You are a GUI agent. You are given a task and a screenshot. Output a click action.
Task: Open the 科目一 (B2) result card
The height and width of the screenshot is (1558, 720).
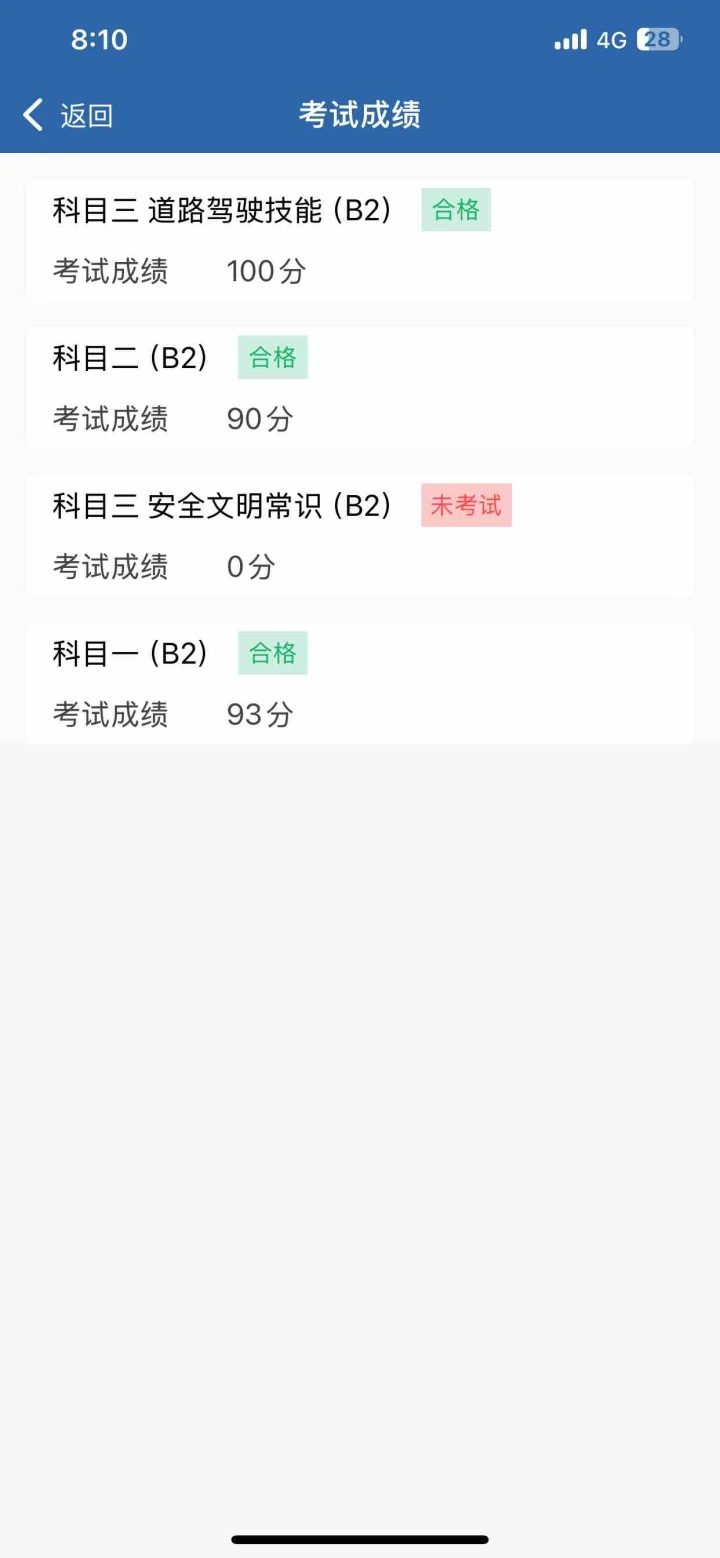[359, 684]
